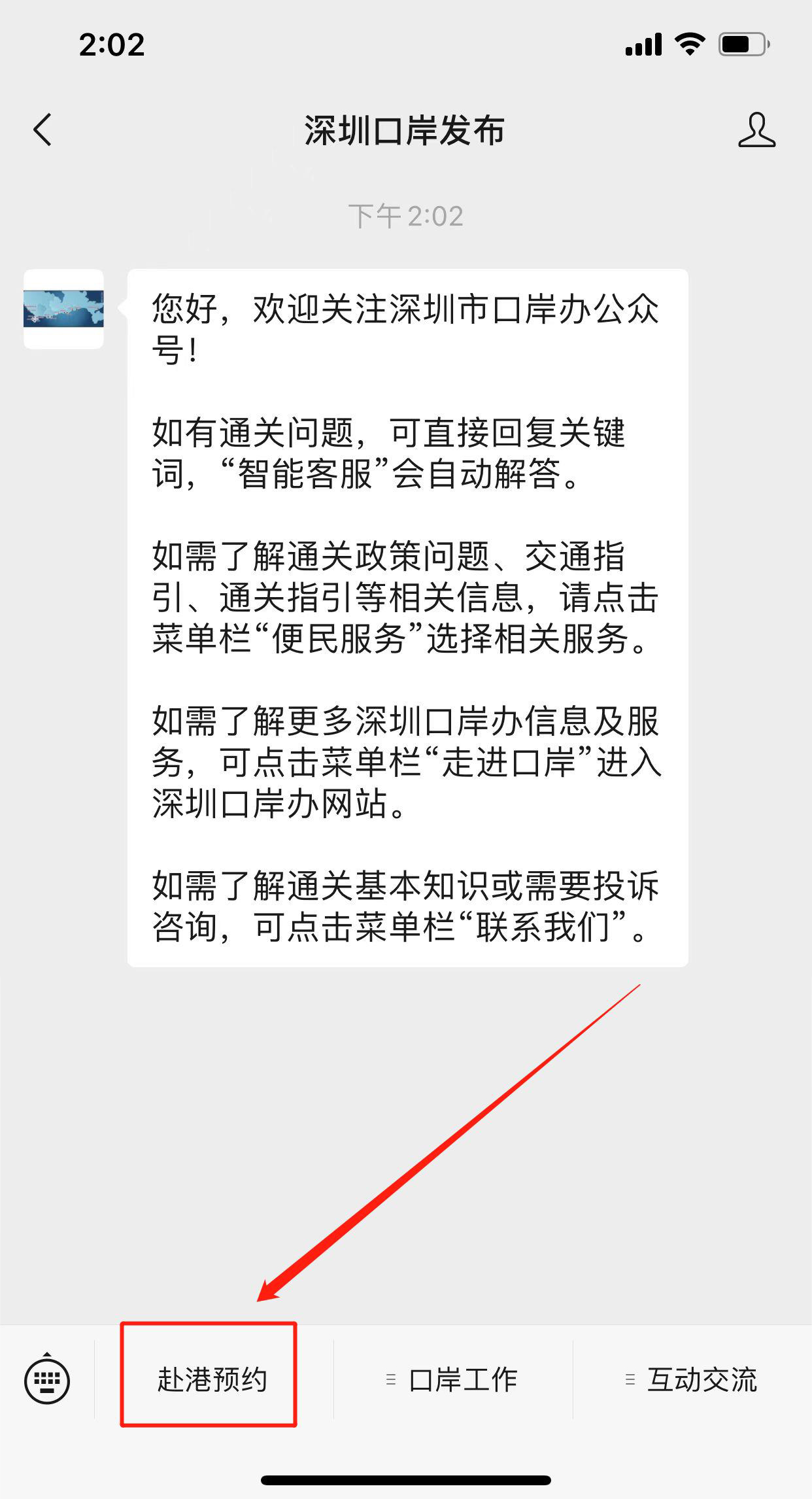Viewport: 812px width, 1499px height.
Task: Tap the back arrow to leave chat
Action: pyautogui.click(x=42, y=129)
